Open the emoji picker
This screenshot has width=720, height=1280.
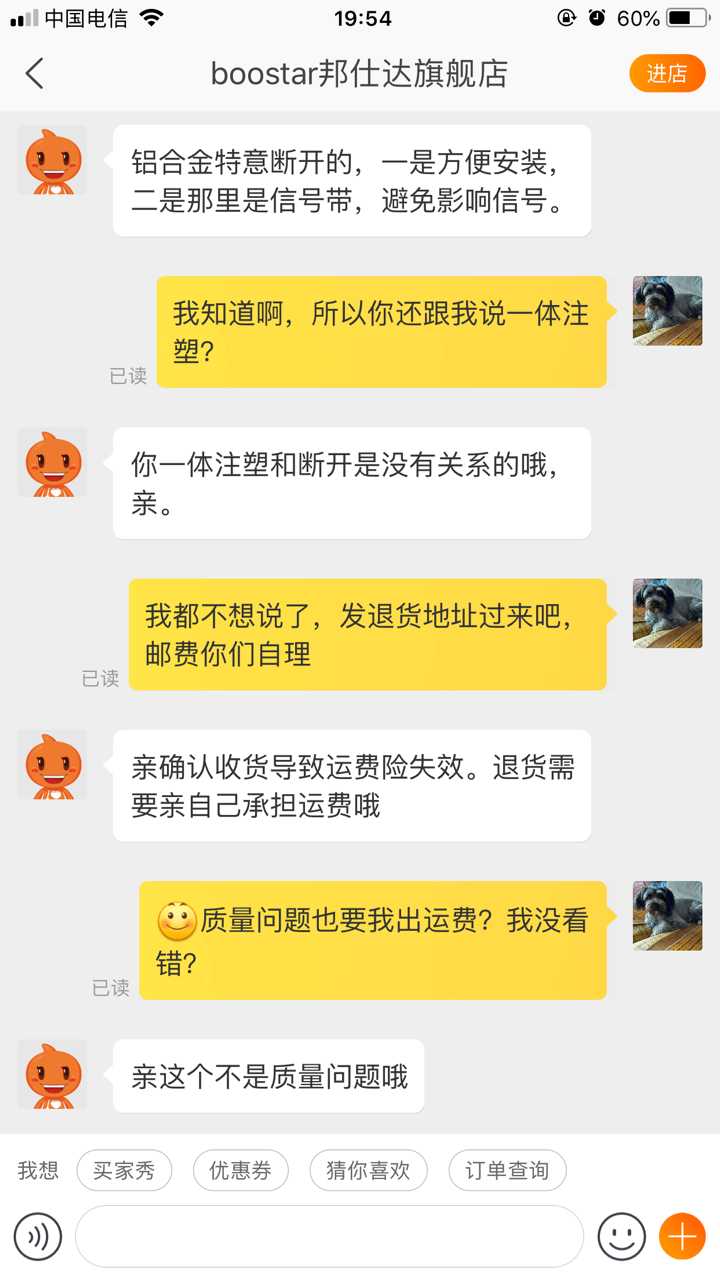(x=621, y=1237)
